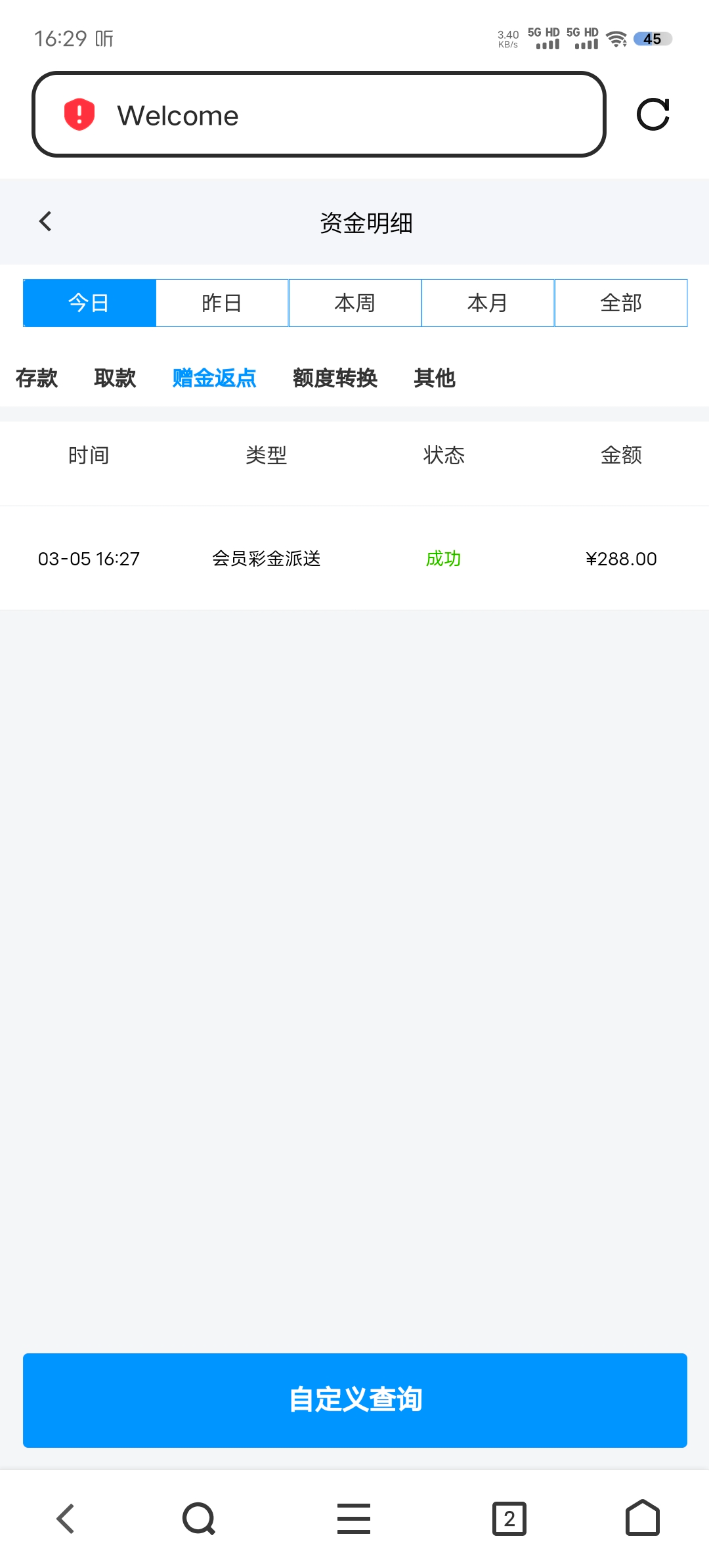The image size is (709, 1568).
Task: View 全部 records
Action: click(x=621, y=303)
